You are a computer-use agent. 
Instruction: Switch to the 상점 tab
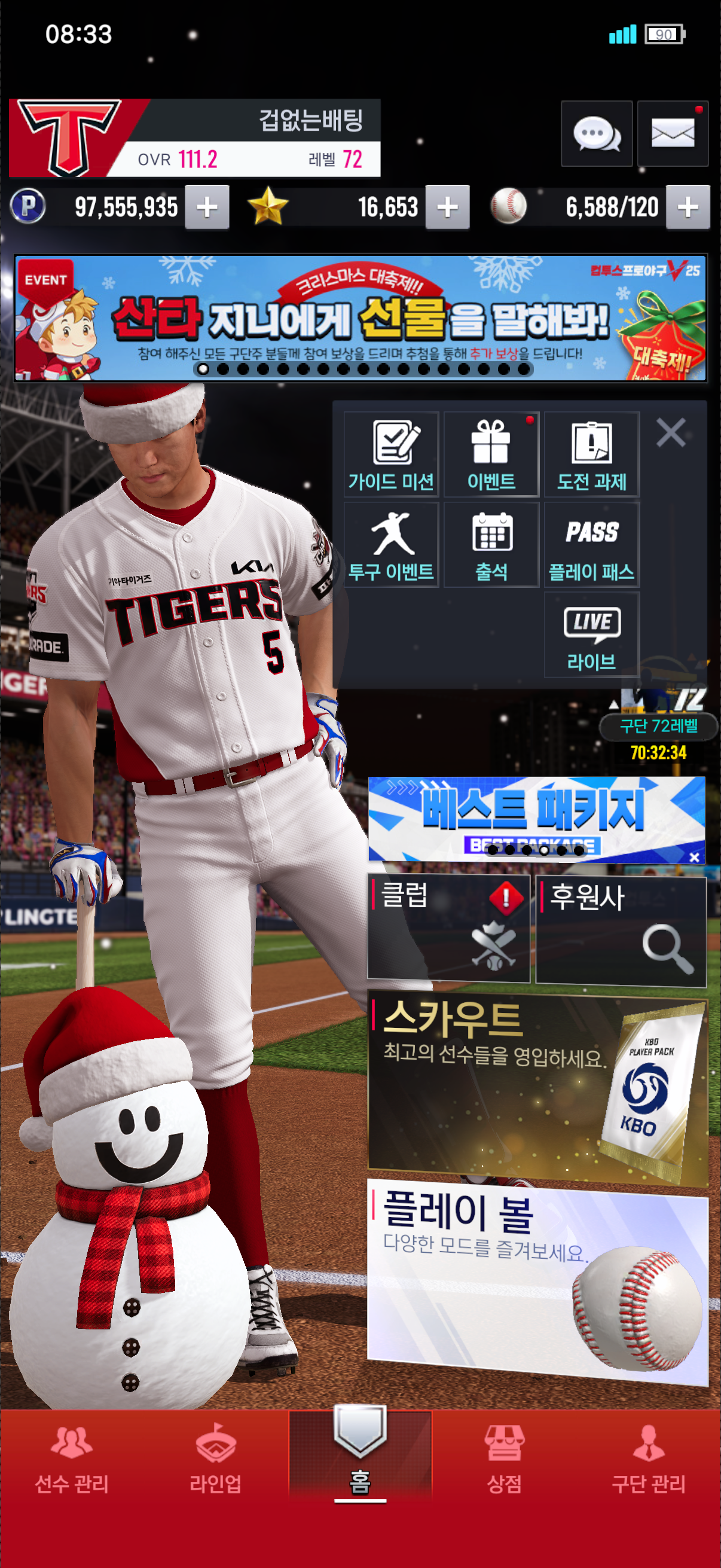click(504, 1458)
